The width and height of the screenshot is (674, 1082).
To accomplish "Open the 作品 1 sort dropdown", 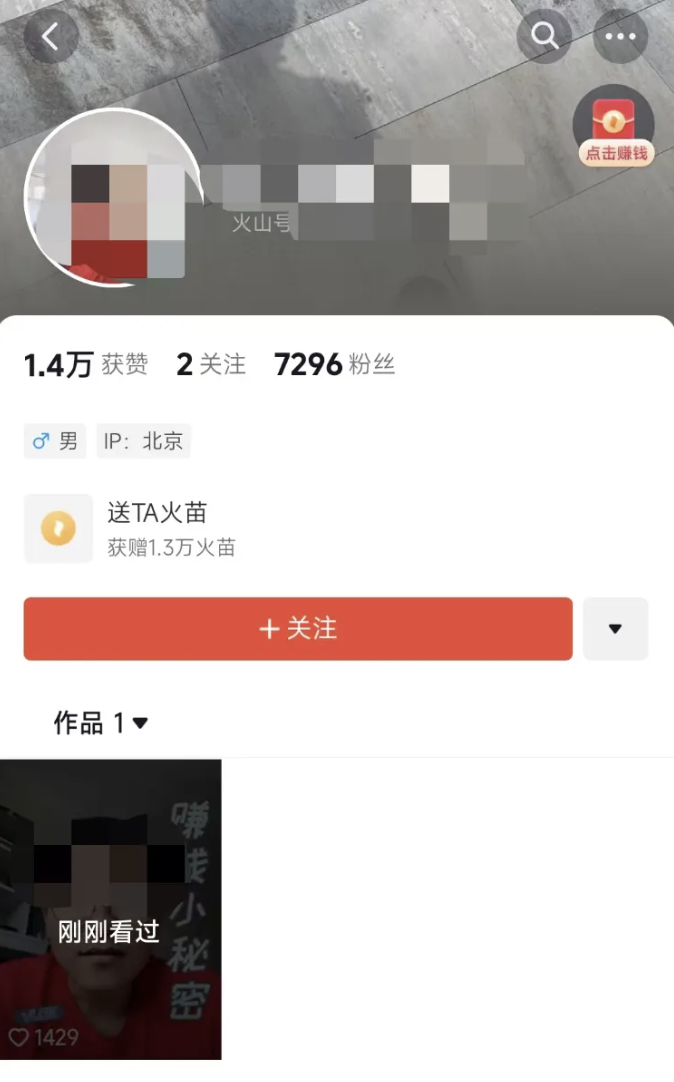I will (101, 723).
